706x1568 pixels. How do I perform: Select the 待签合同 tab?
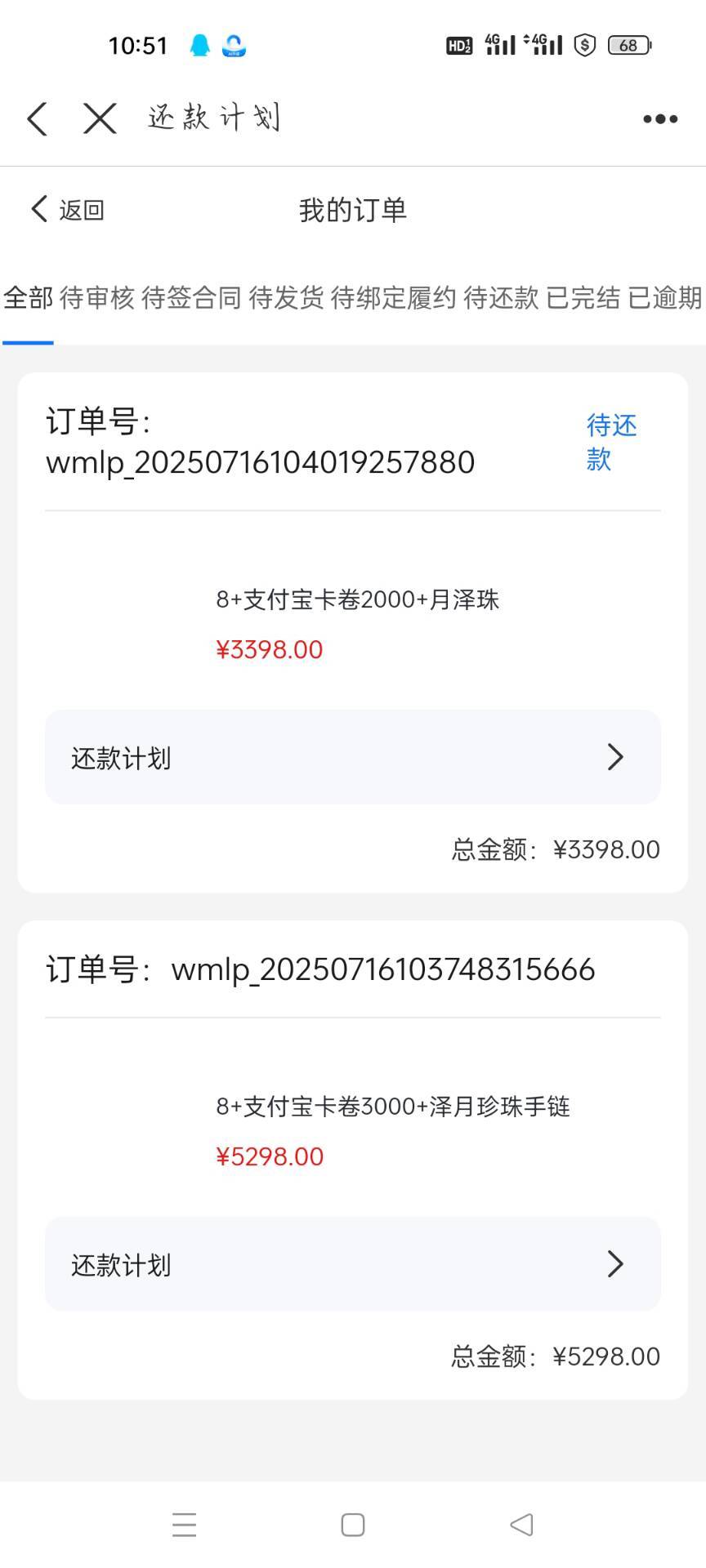(191, 298)
